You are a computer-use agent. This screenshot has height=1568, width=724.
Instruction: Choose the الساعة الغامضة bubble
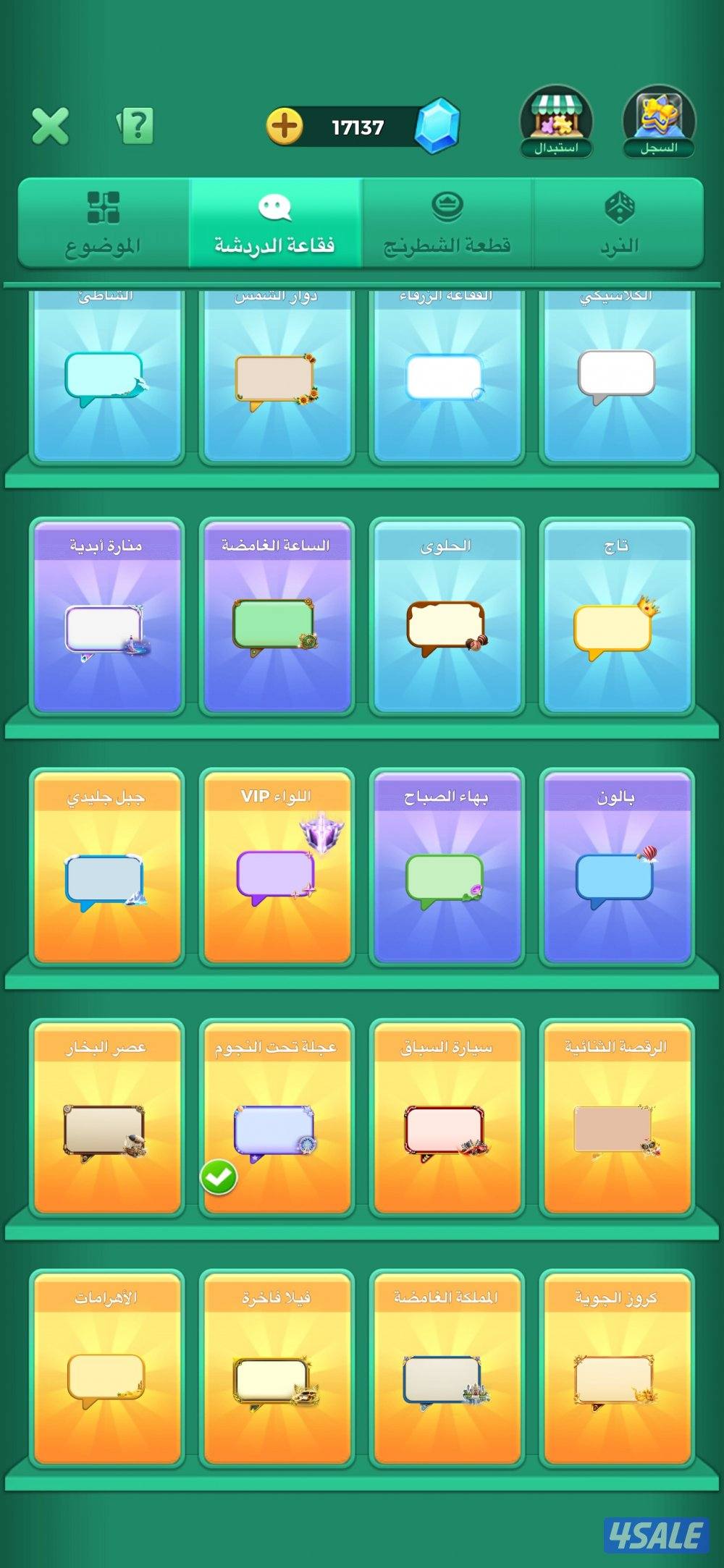[275, 617]
